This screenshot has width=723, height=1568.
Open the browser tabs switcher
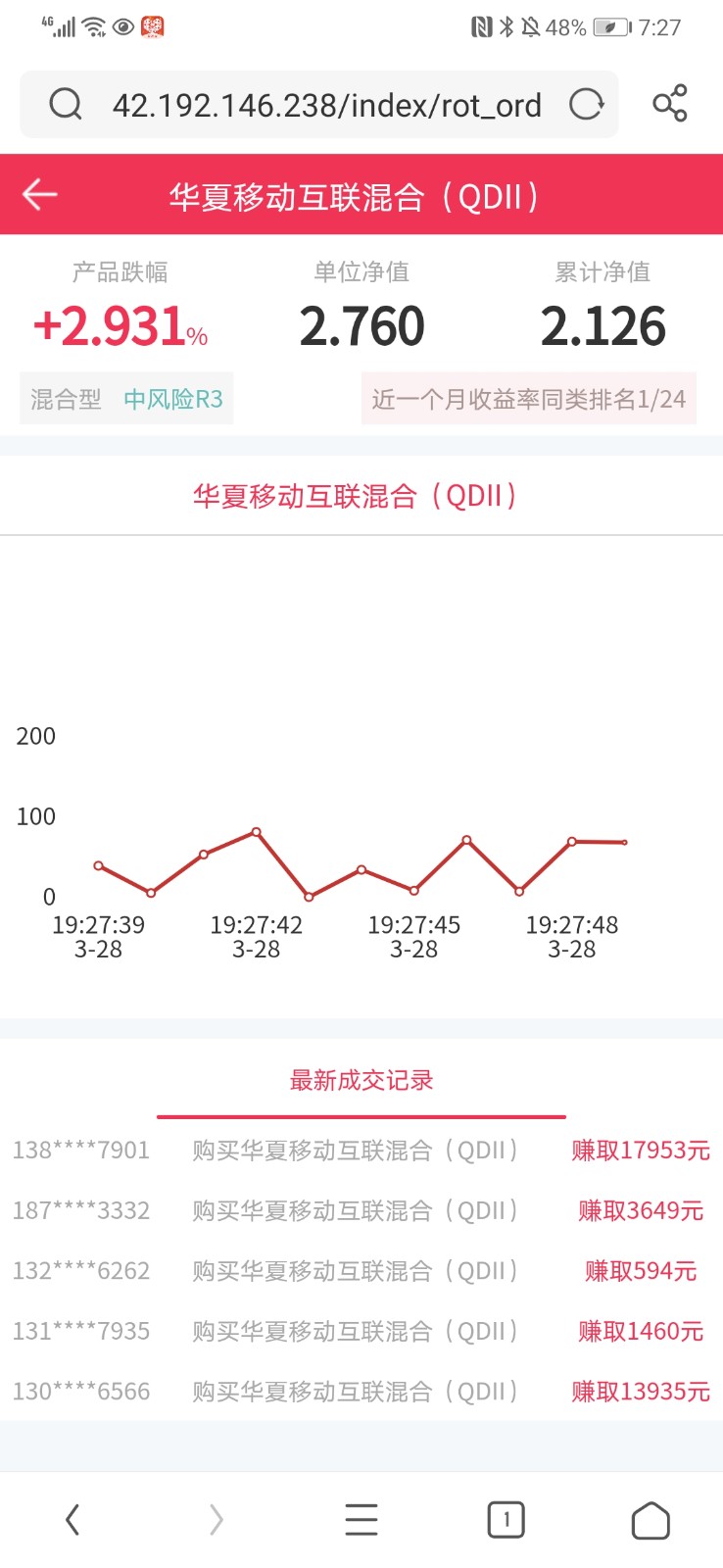[506, 1520]
